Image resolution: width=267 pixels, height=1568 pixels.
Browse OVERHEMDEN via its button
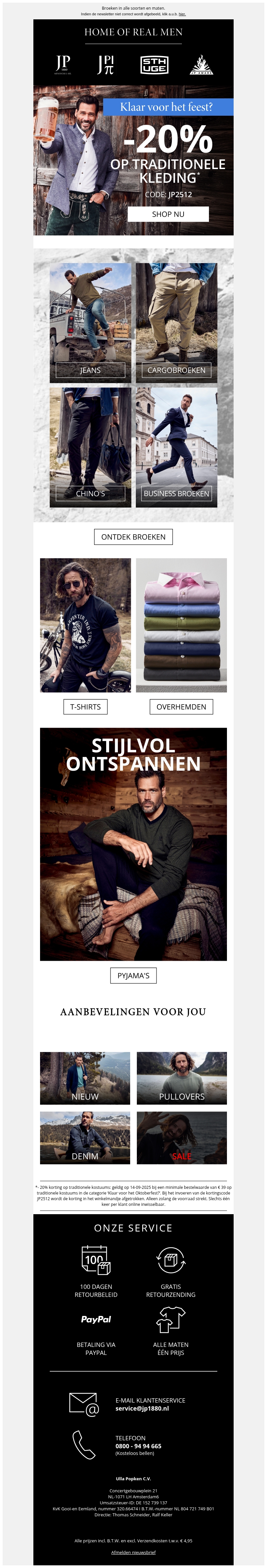pyautogui.click(x=181, y=707)
